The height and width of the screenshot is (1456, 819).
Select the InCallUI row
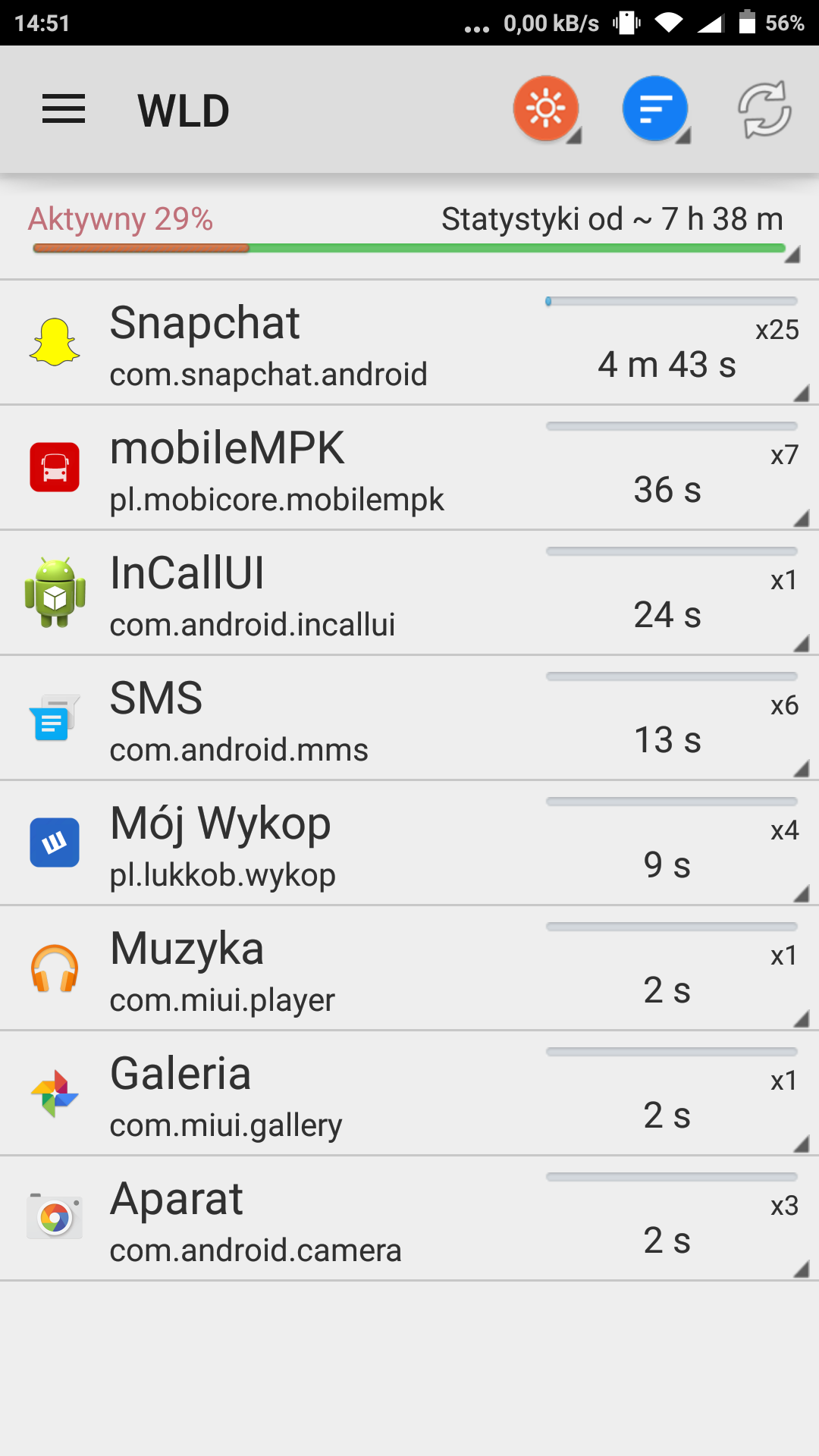(409, 593)
